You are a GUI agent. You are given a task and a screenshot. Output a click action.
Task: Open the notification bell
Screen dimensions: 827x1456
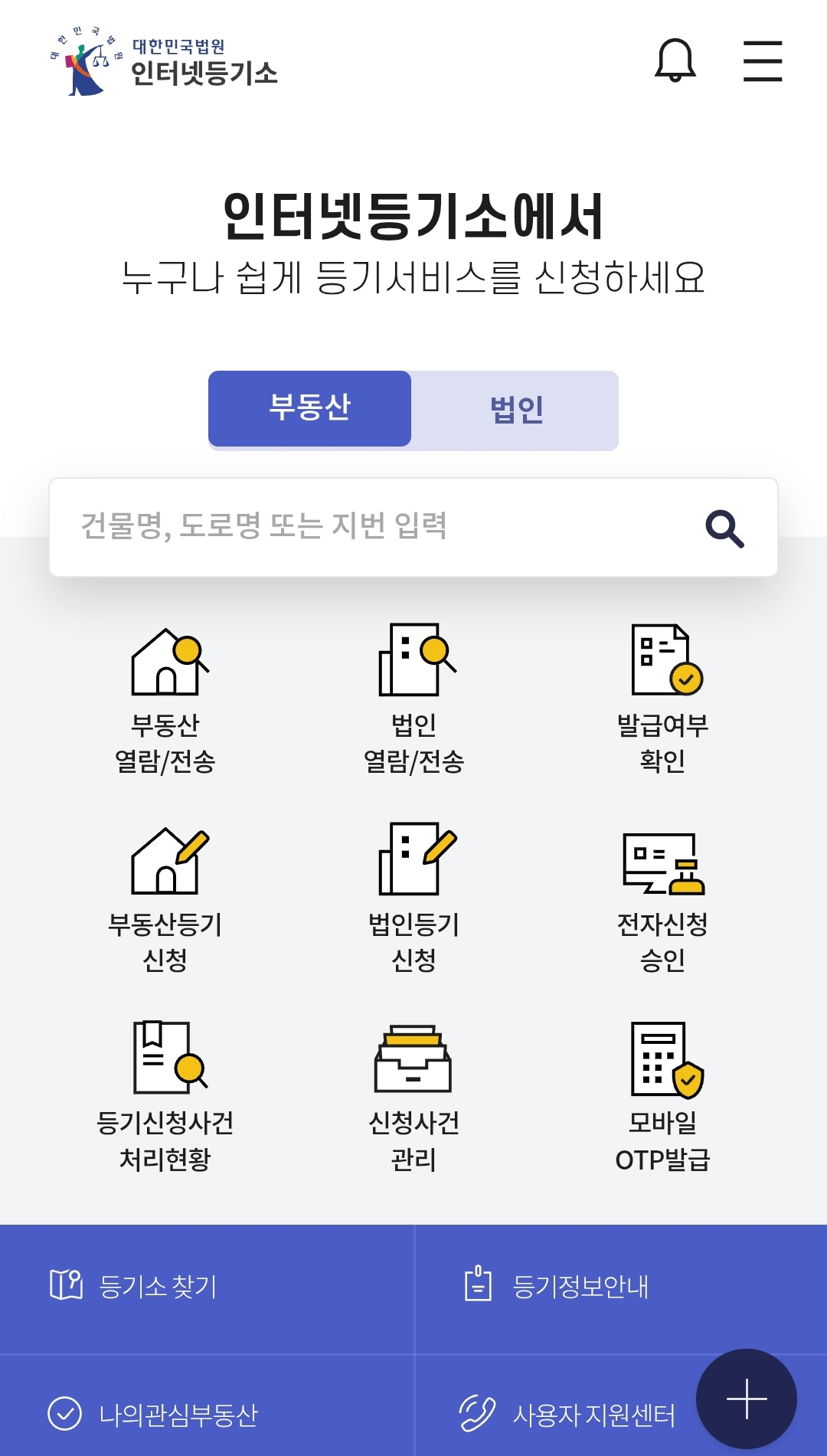click(675, 63)
